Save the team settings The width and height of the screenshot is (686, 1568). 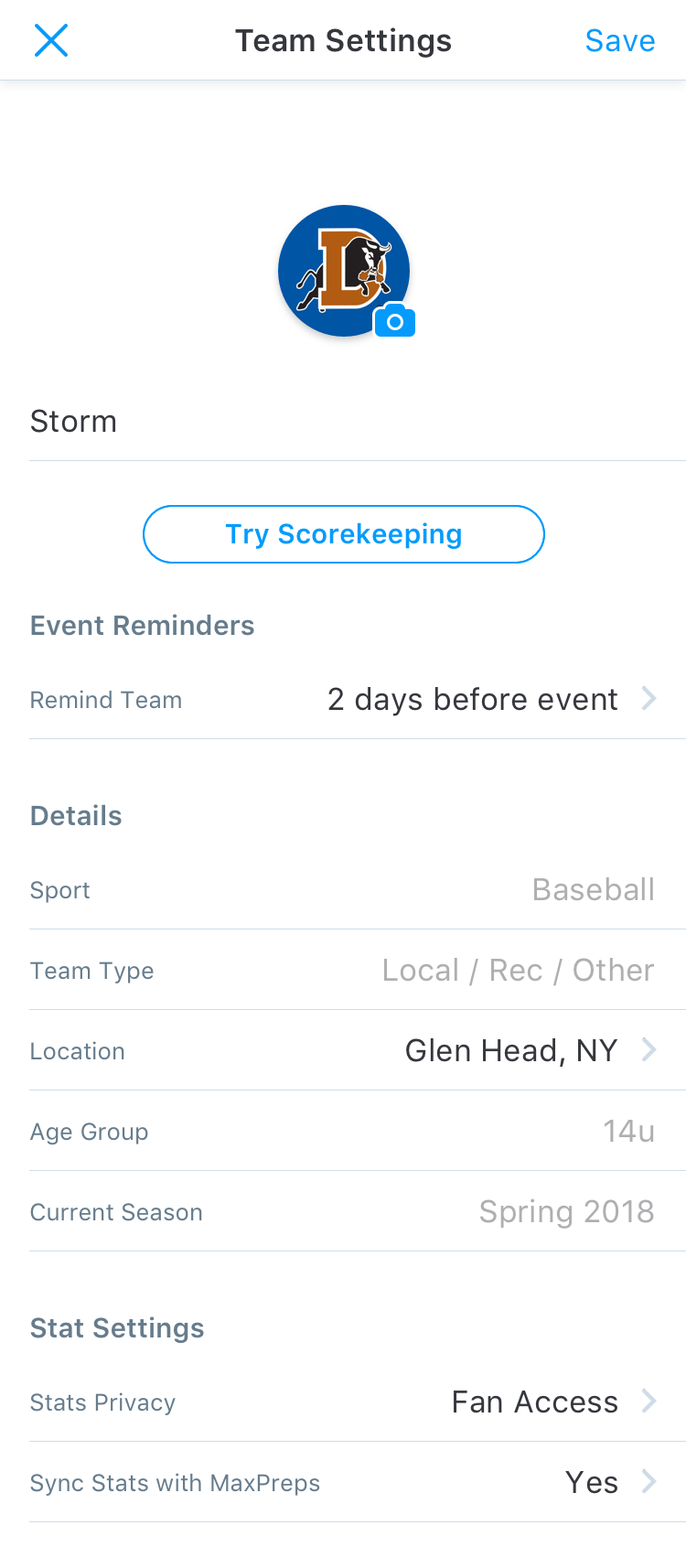coord(620,40)
